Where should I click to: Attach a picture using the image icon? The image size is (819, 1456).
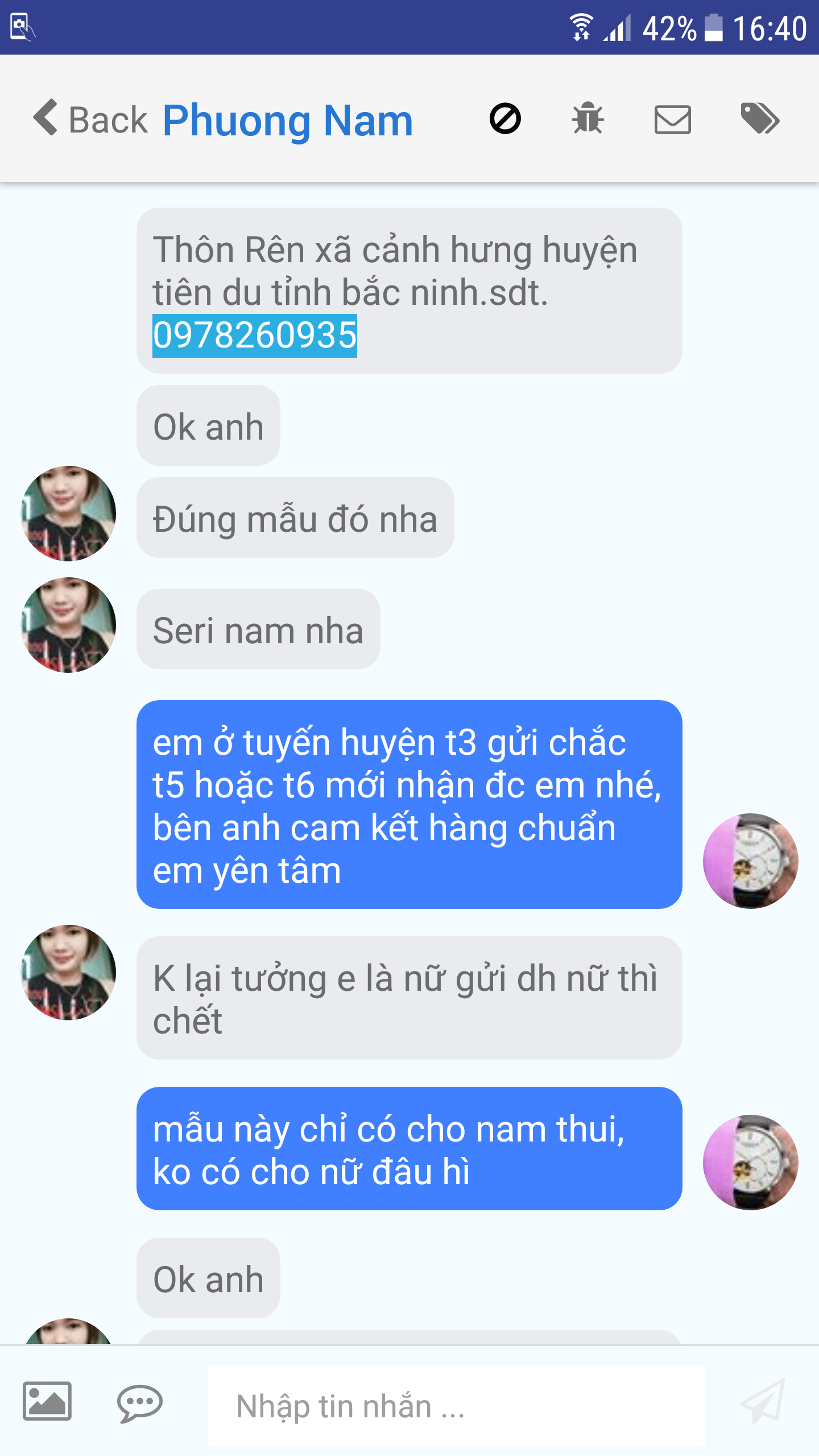point(47,1401)
